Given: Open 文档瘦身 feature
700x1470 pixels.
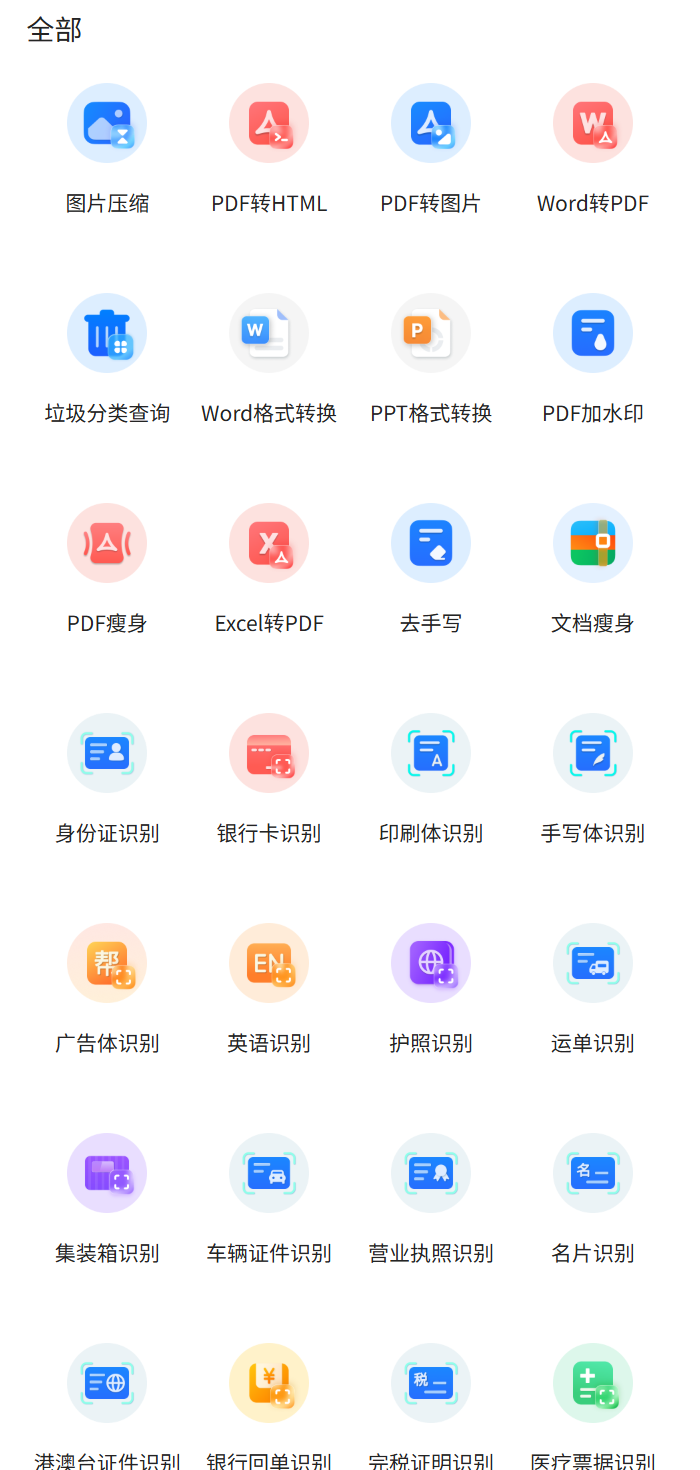Looking at the screenshot, I should click(593, 543).
